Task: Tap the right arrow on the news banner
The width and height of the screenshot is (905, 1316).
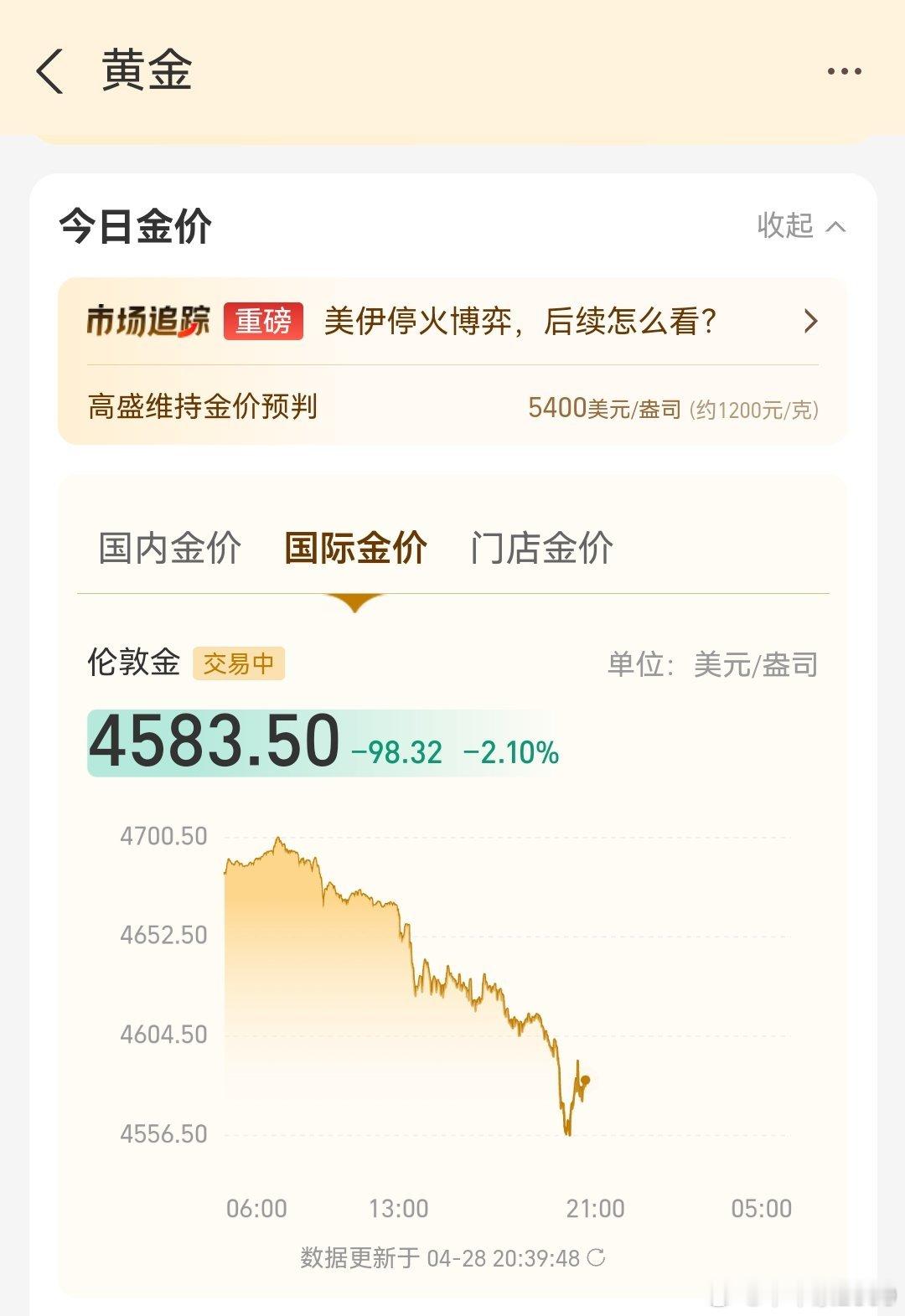Action: tap(809, 322)
